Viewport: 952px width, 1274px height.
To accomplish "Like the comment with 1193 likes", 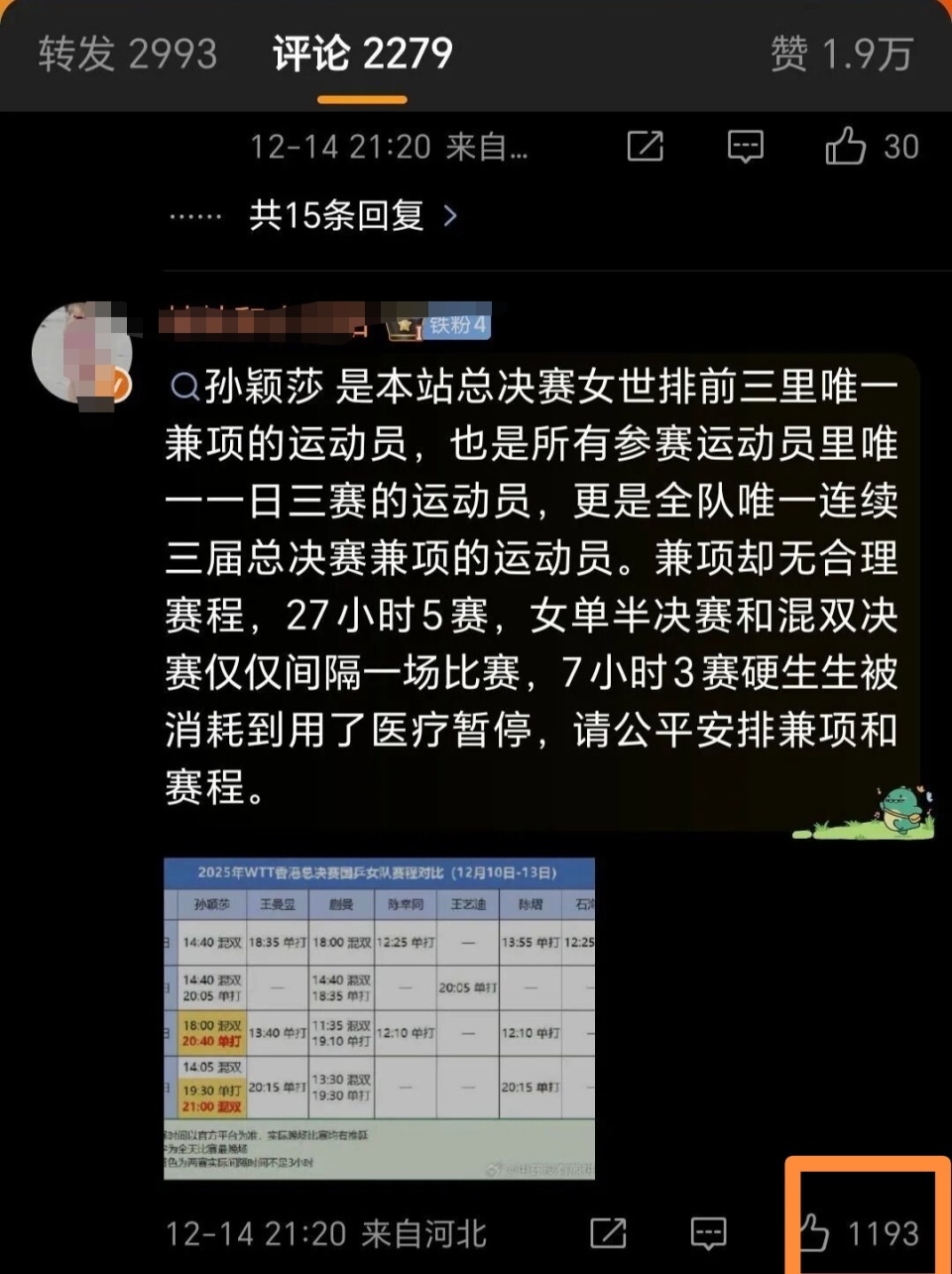I will pos(815,1232).
